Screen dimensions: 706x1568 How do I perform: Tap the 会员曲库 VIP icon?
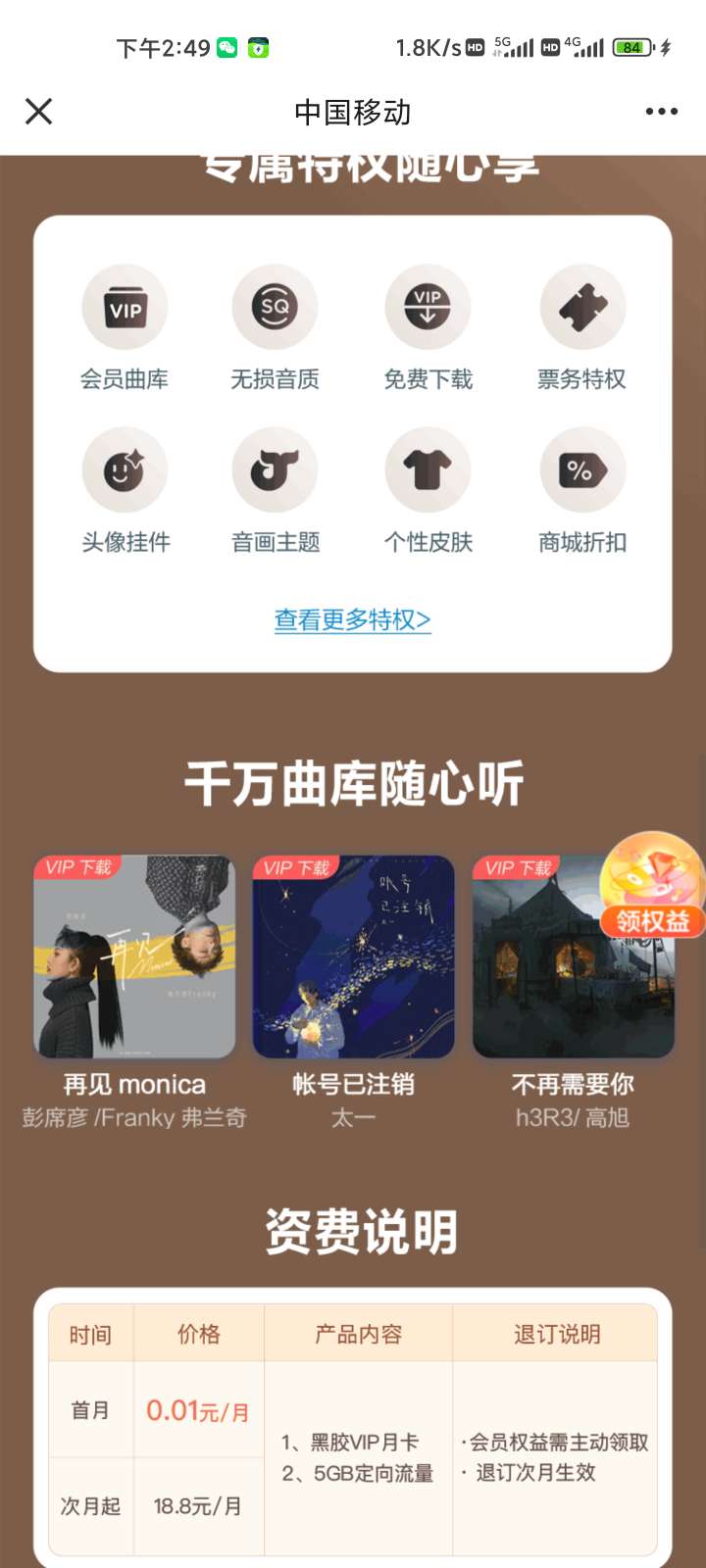point(125,309)
